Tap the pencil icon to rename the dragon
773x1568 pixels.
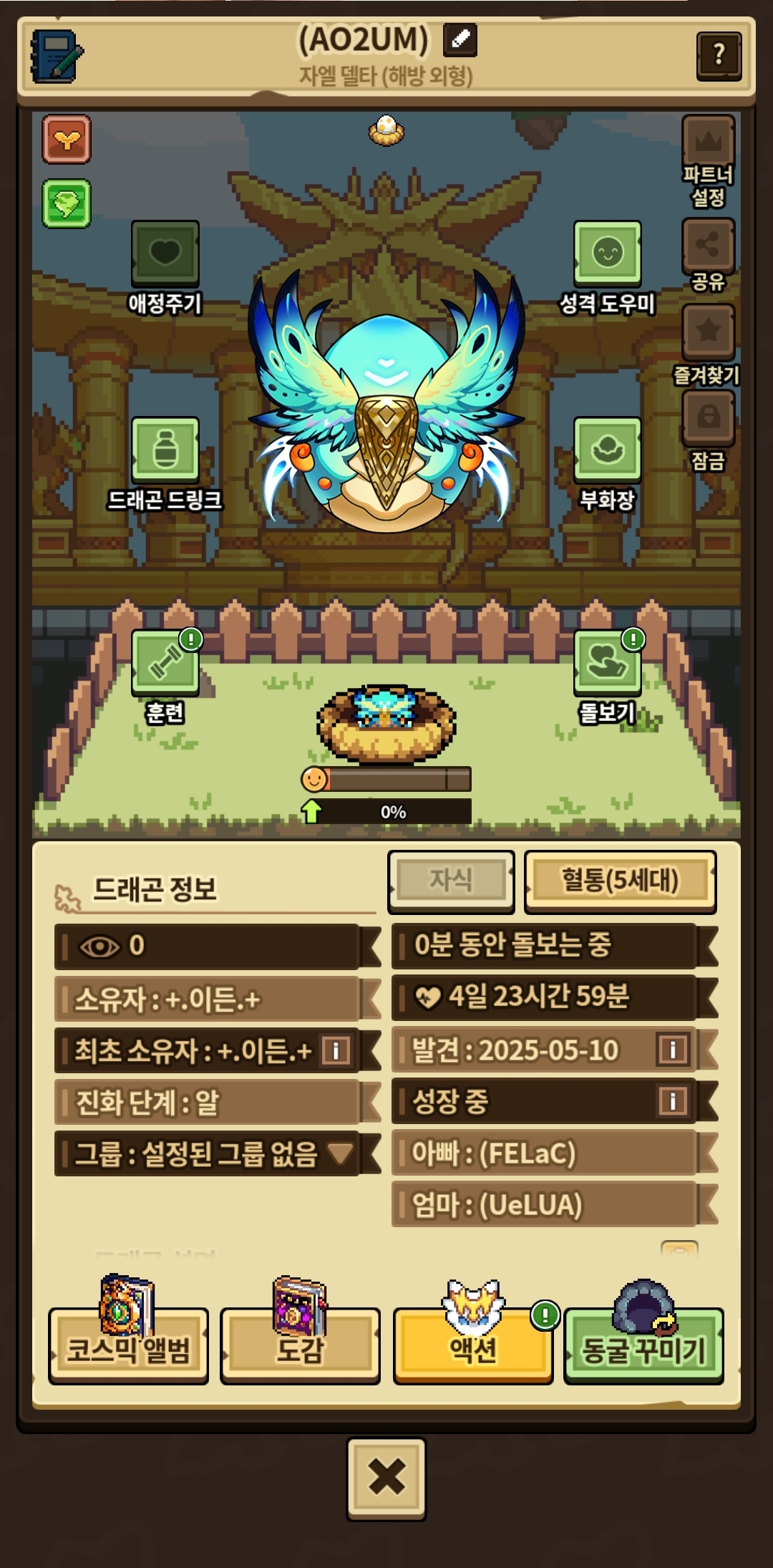tap(460, 40)
